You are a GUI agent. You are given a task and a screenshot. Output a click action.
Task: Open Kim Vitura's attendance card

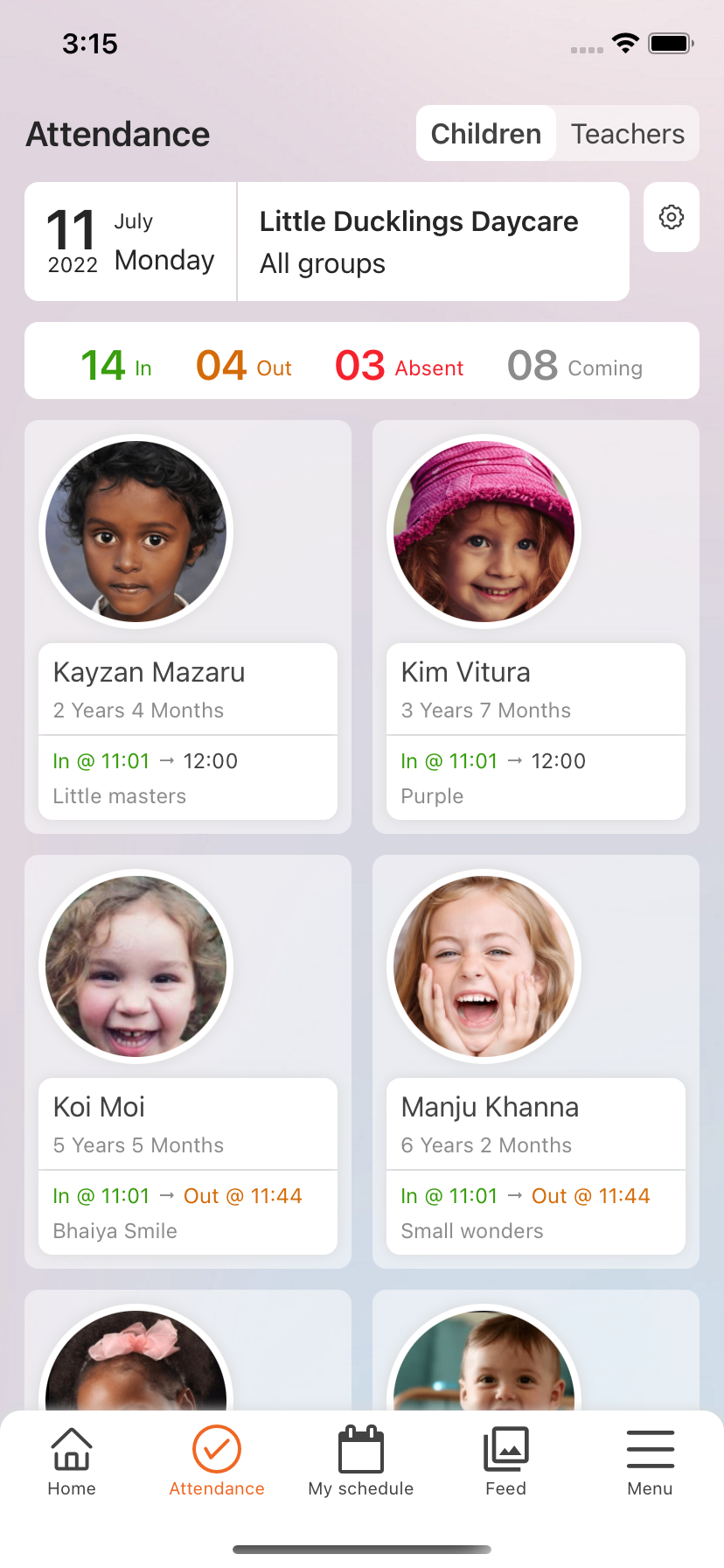pos(535,626)
